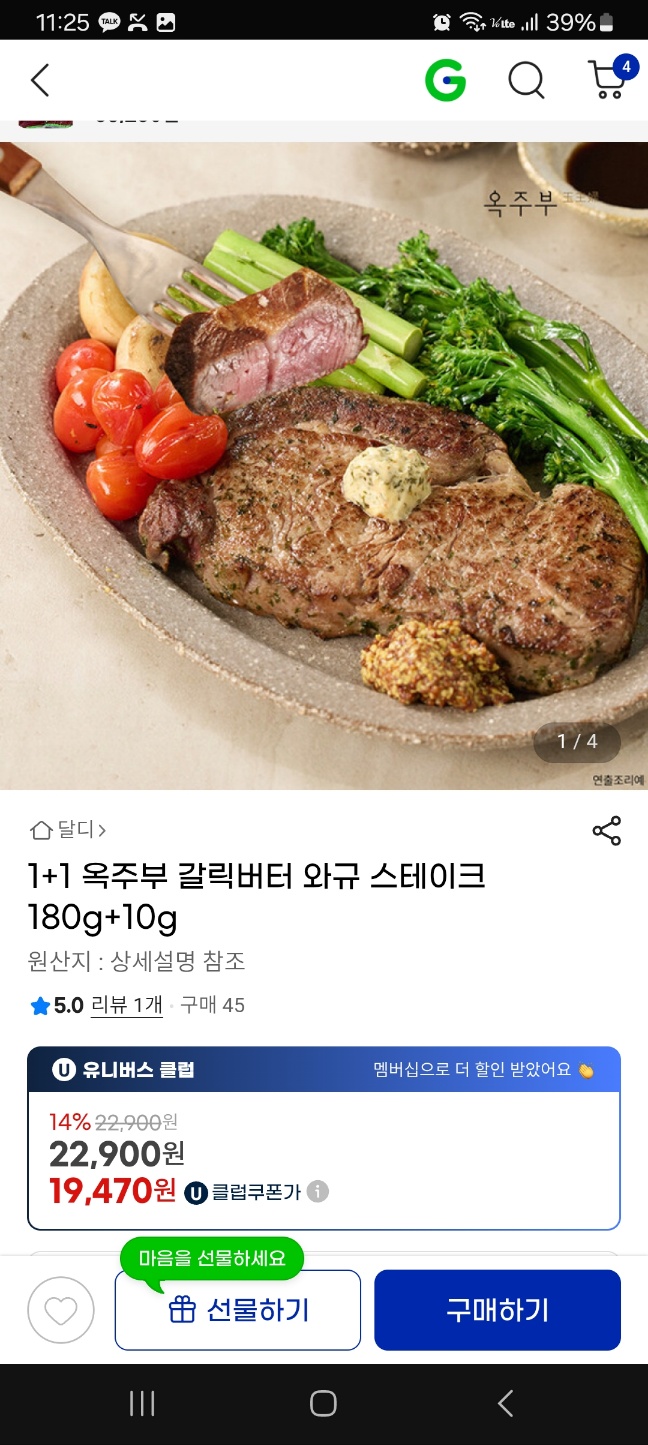This screenshot has width=648, height=1445.
Task: Open recent apps from navigation bar
Action: [142, 1404]
